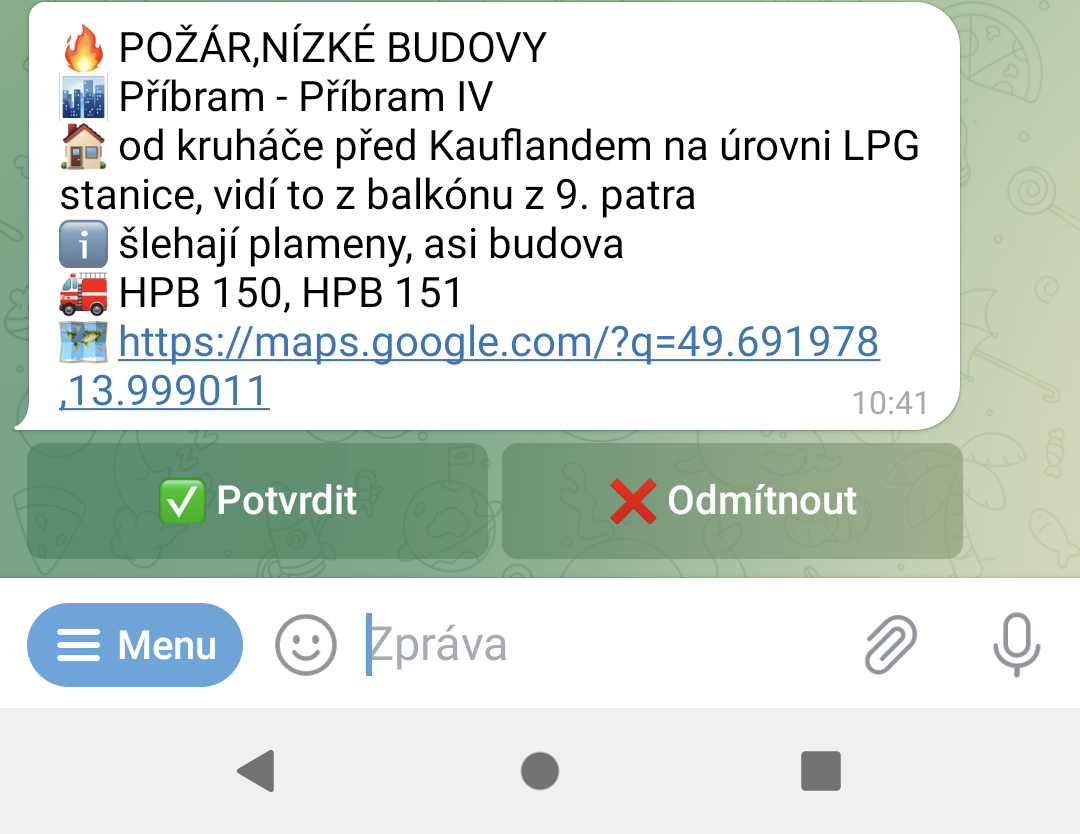Open the emoji picker
The image size is (1080, 834).
[x=306, y=645]
